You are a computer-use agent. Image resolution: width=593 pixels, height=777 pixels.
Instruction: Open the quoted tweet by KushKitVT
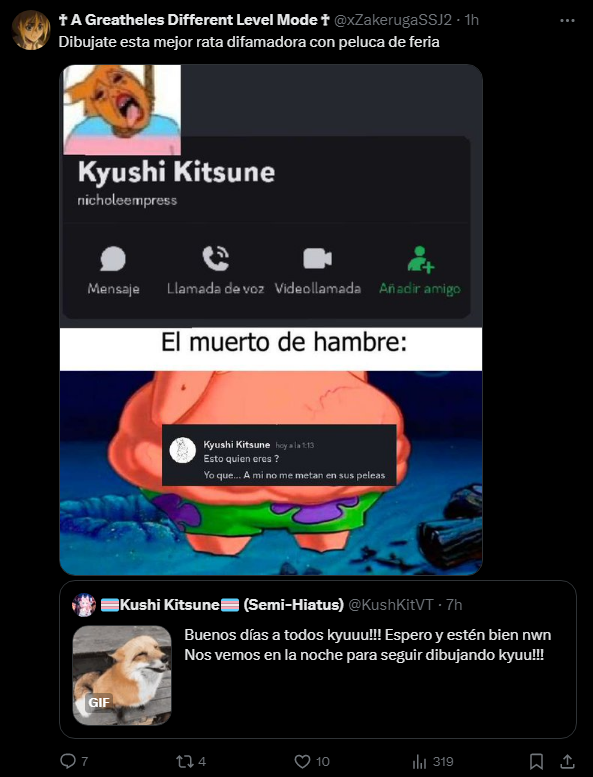pos(318,659)
